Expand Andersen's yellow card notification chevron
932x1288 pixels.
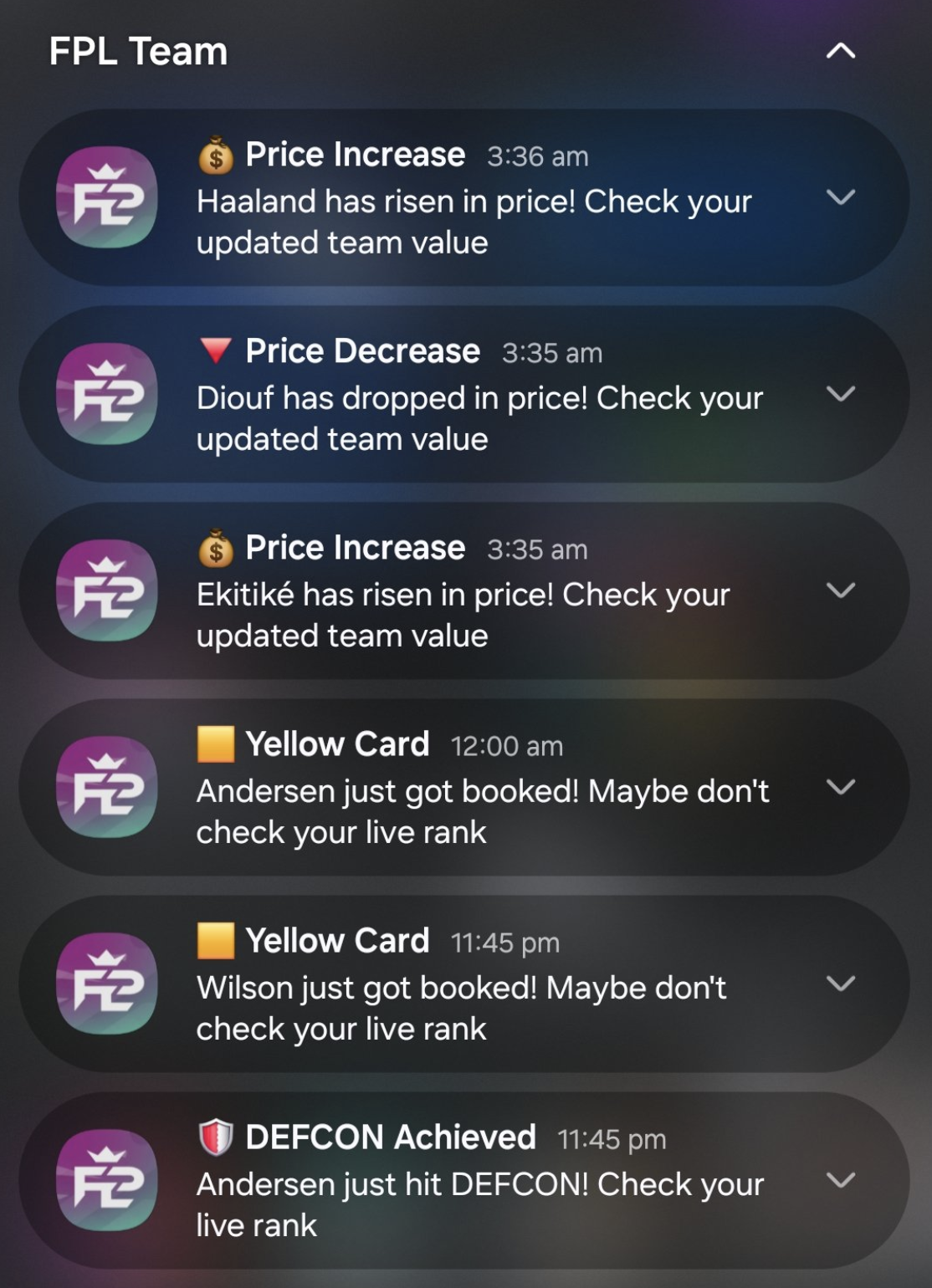click(840, 787)
